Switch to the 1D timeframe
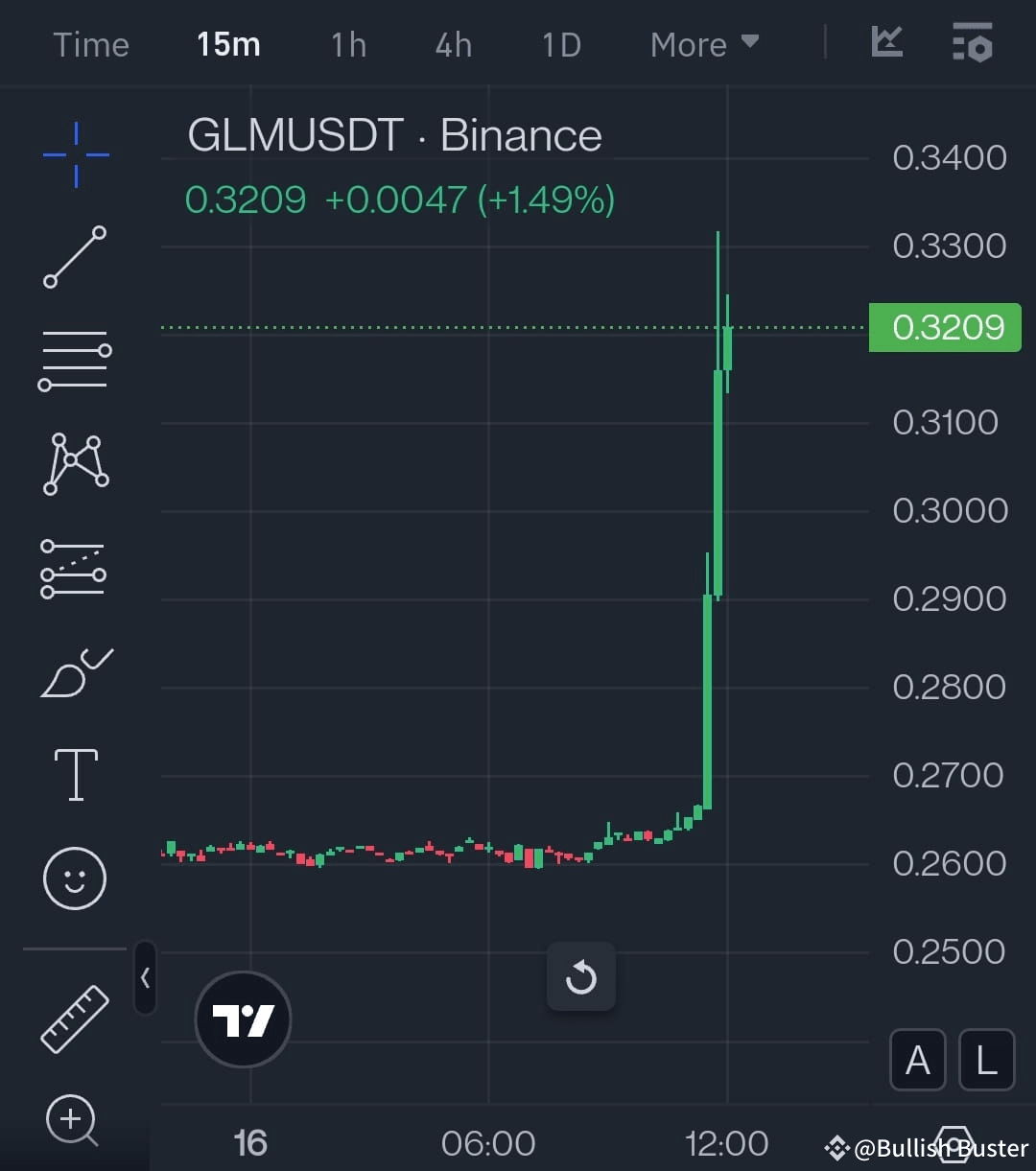Image resolution: width=1036 pixels, height=1171 pixels. (x=560, y=43)
